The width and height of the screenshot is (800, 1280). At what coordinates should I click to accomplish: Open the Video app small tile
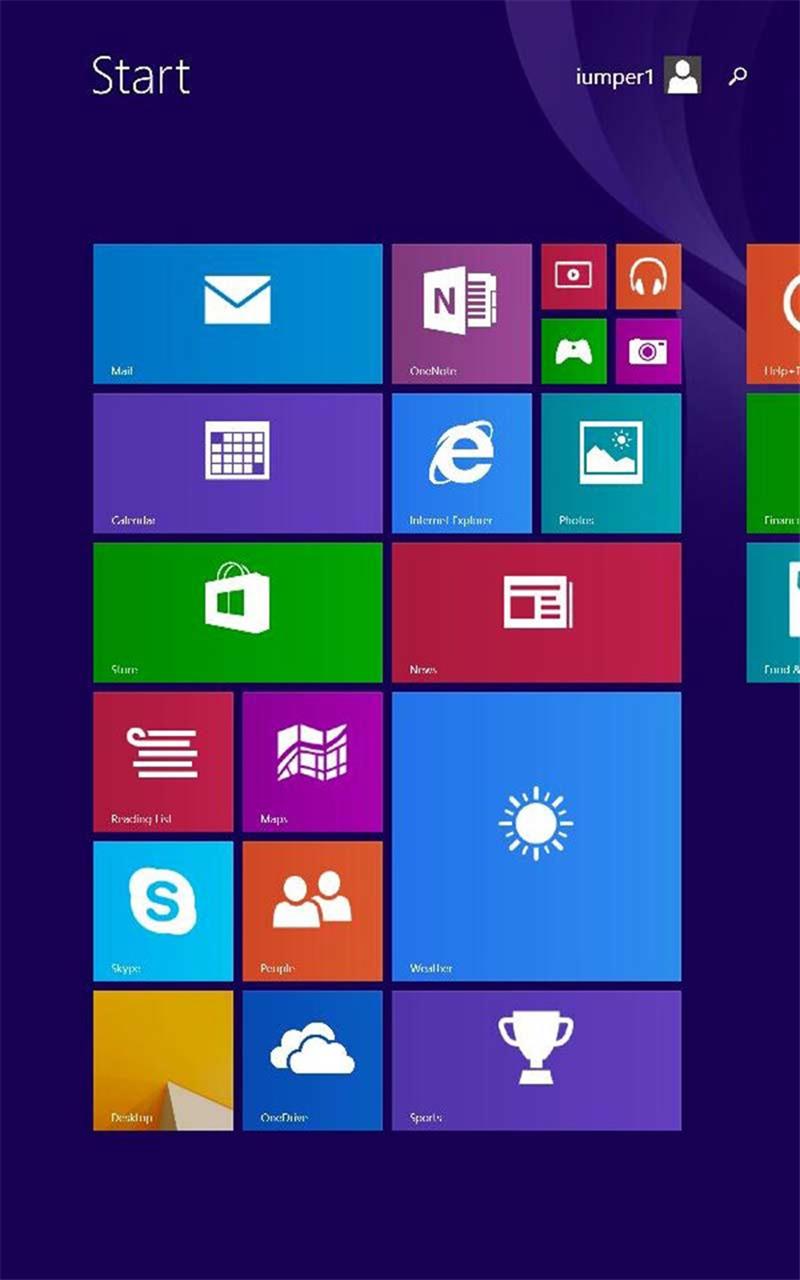(x=573, y=276)
